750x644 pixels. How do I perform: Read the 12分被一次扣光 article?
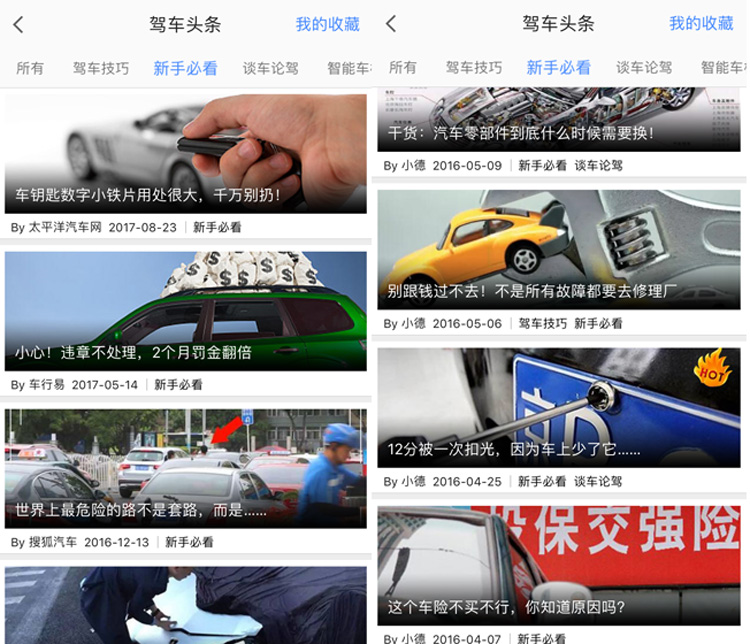pyautogui.click(x=558, y=408)
